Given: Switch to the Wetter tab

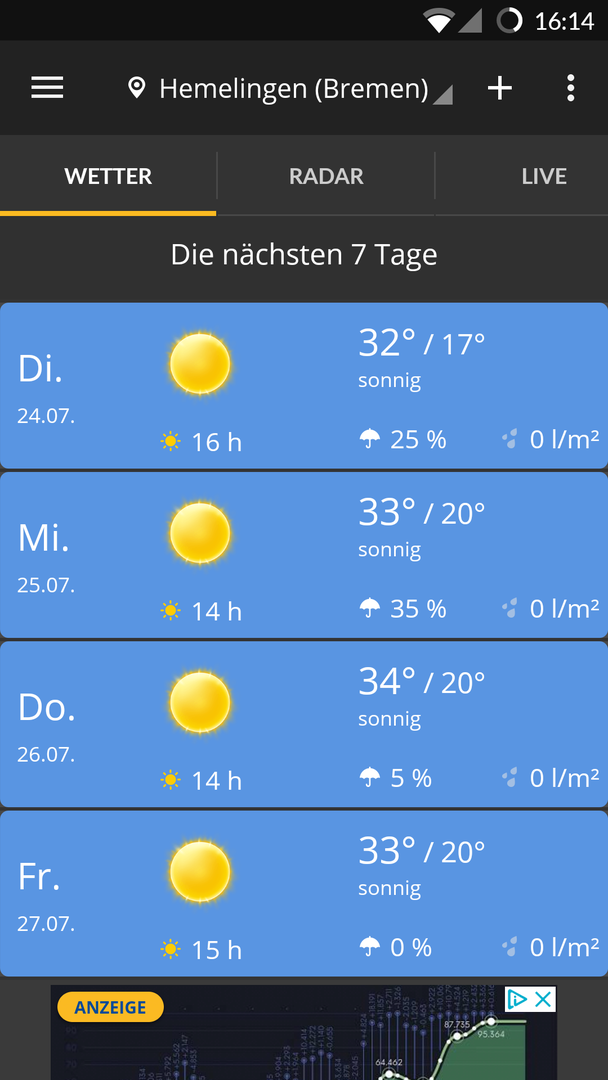Looking at the screenshot, I should point(108,177).
